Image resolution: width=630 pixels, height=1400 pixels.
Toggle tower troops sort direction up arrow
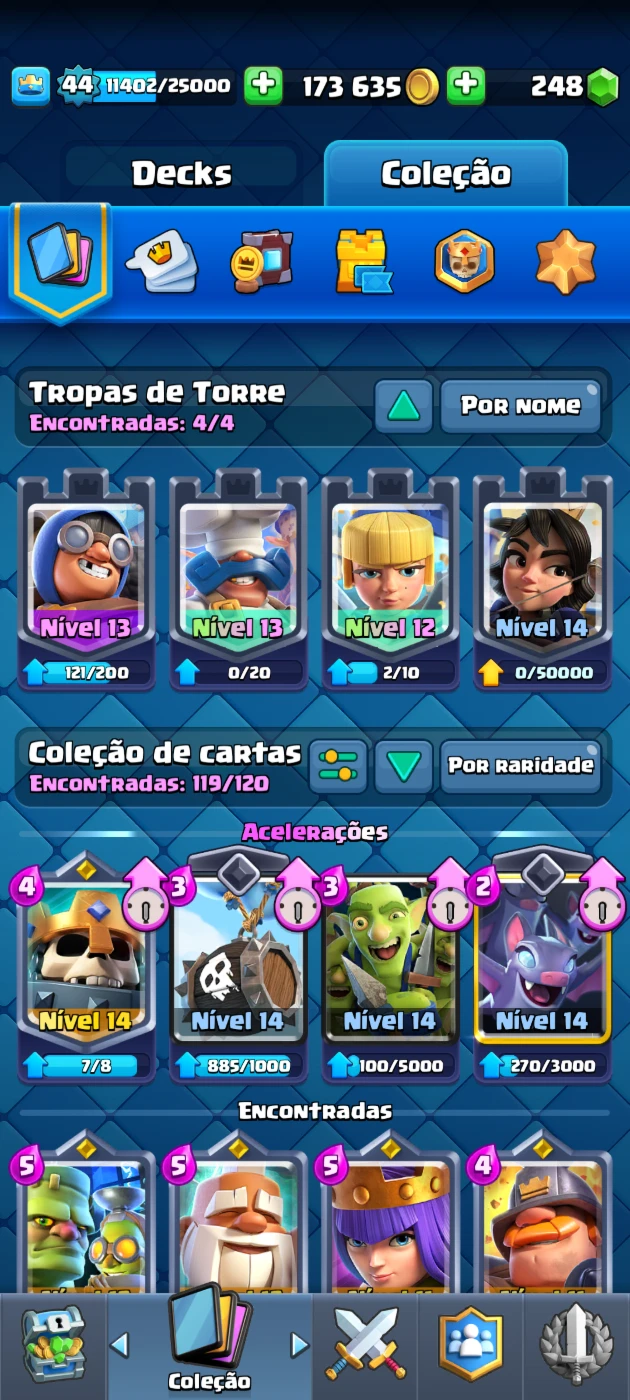[x=404, y=406]
